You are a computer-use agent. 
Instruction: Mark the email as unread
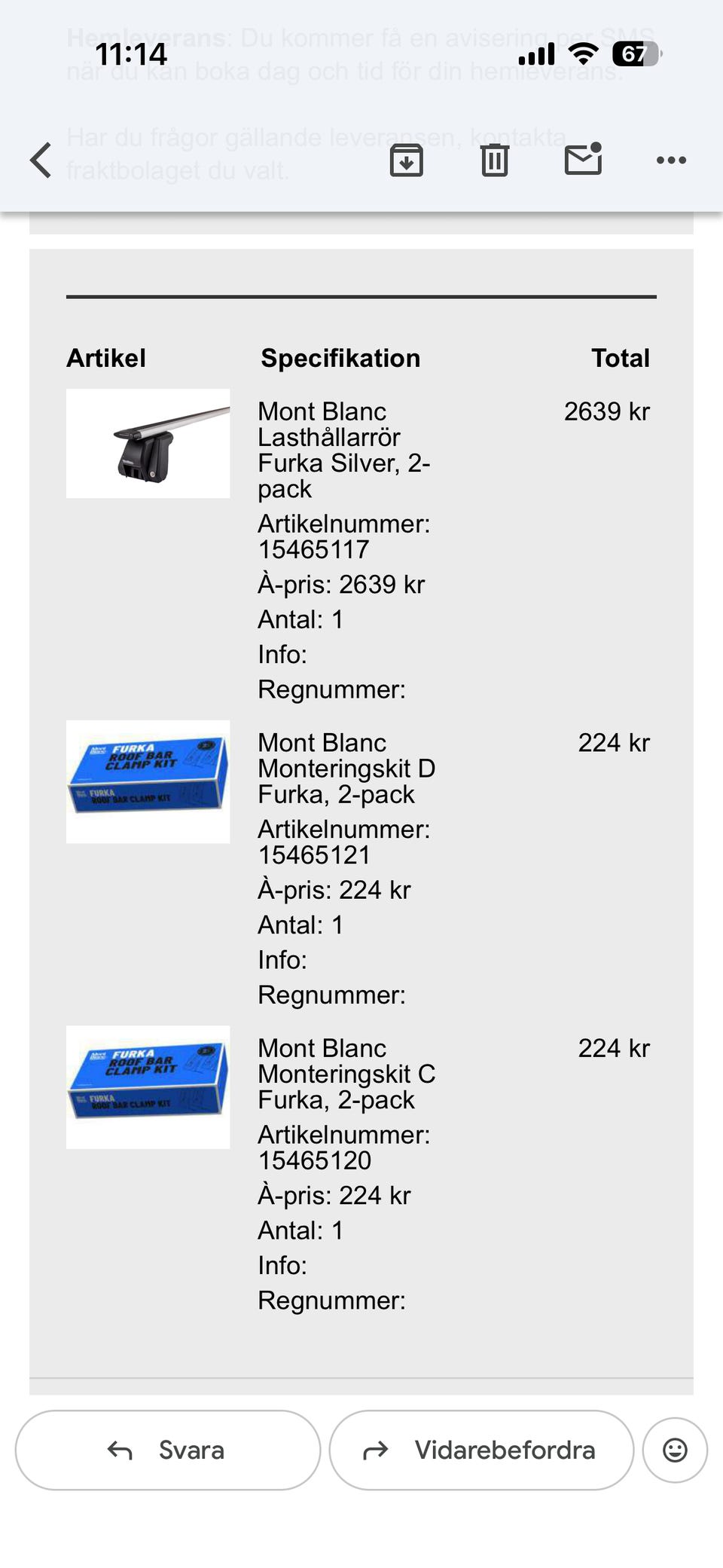click(x=583, y=158)
